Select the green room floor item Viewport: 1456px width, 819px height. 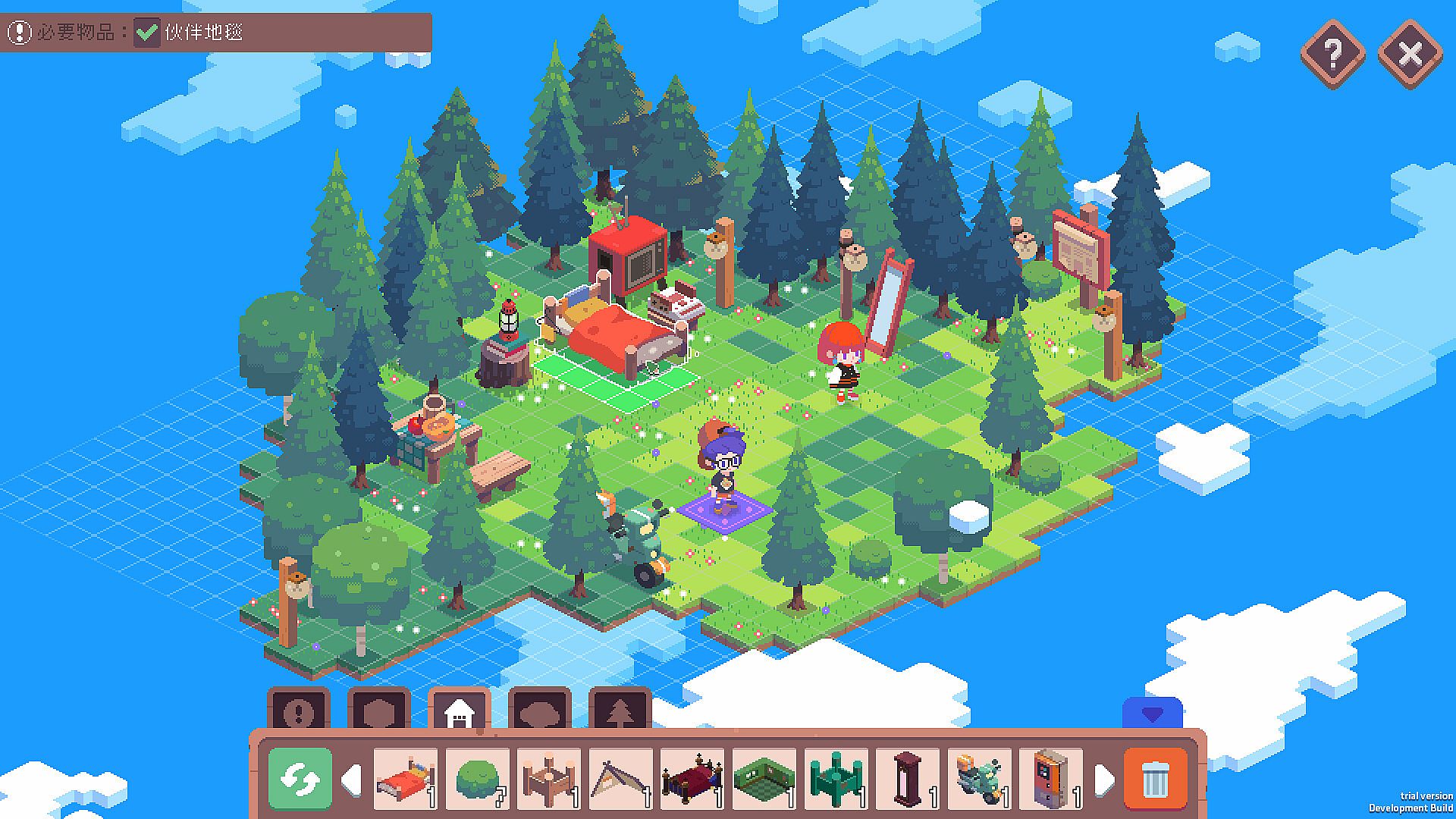(764, 779)
